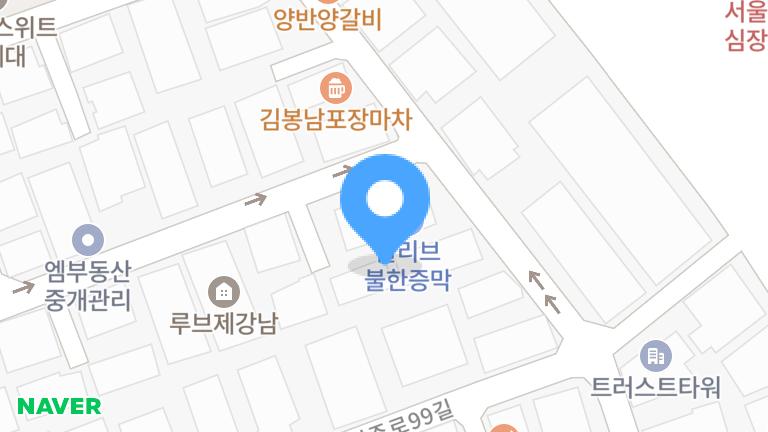Select the 트러스트타워 building marker
This screenshot has width=768, height=432.
656,355
